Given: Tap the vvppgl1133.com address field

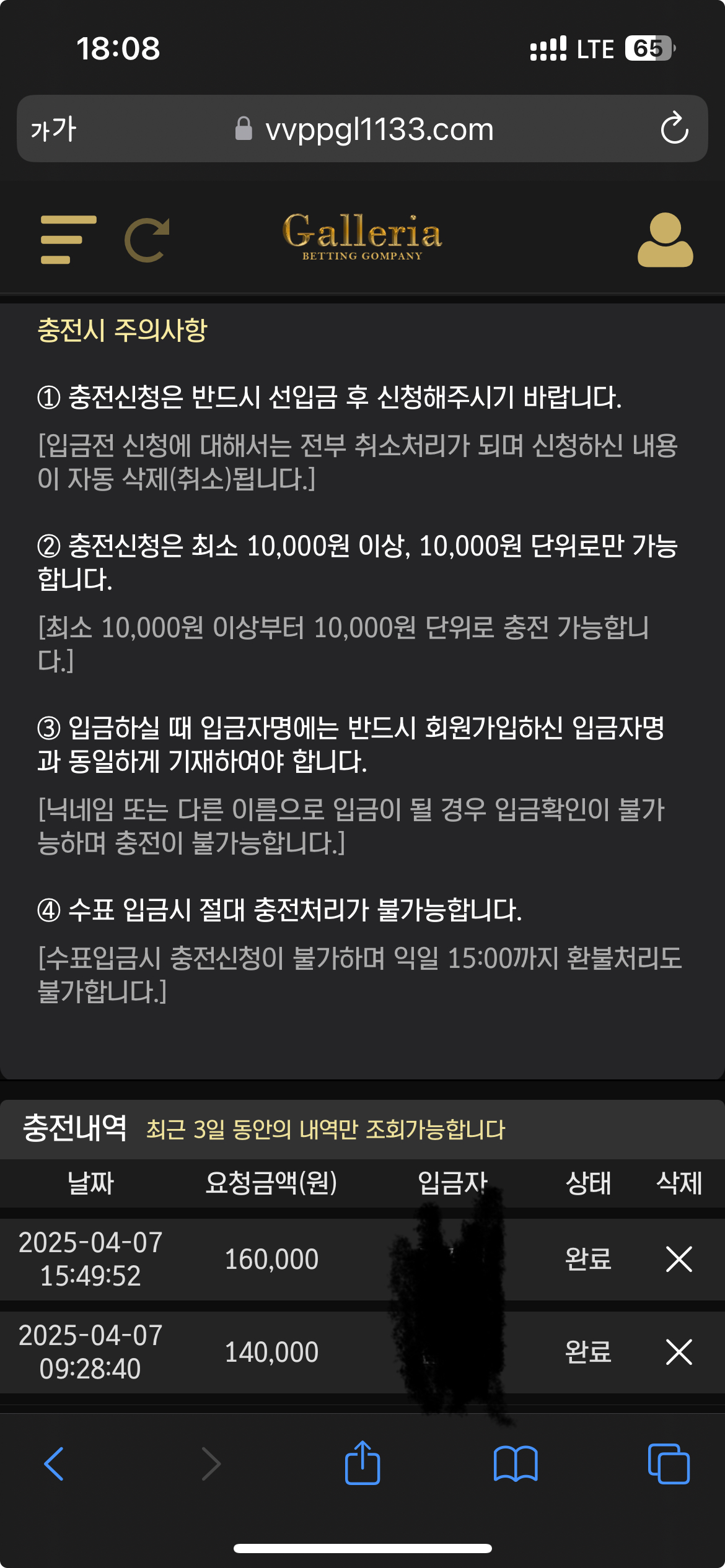Looking at the screenshot, I should click(378, 129).
